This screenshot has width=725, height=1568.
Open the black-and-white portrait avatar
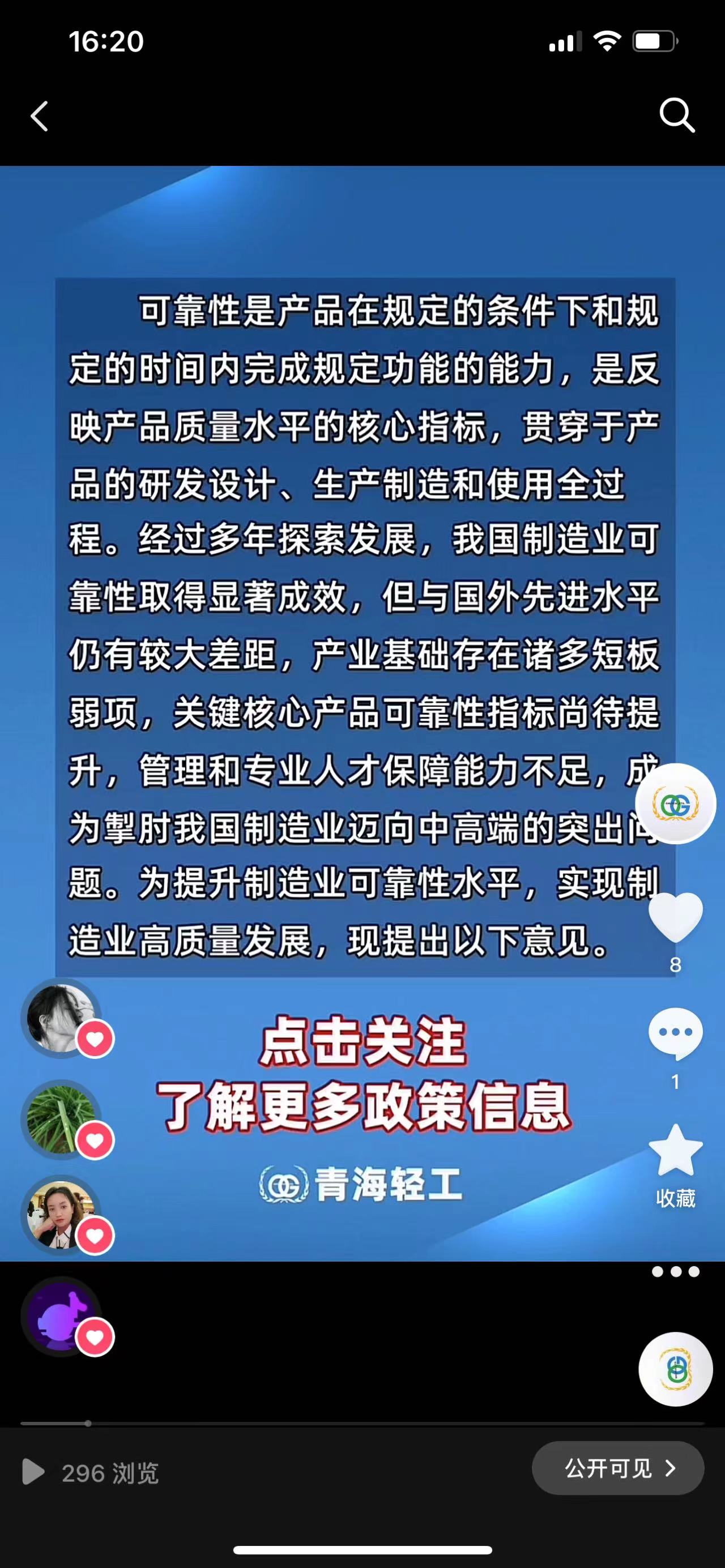coord(61,1018)
